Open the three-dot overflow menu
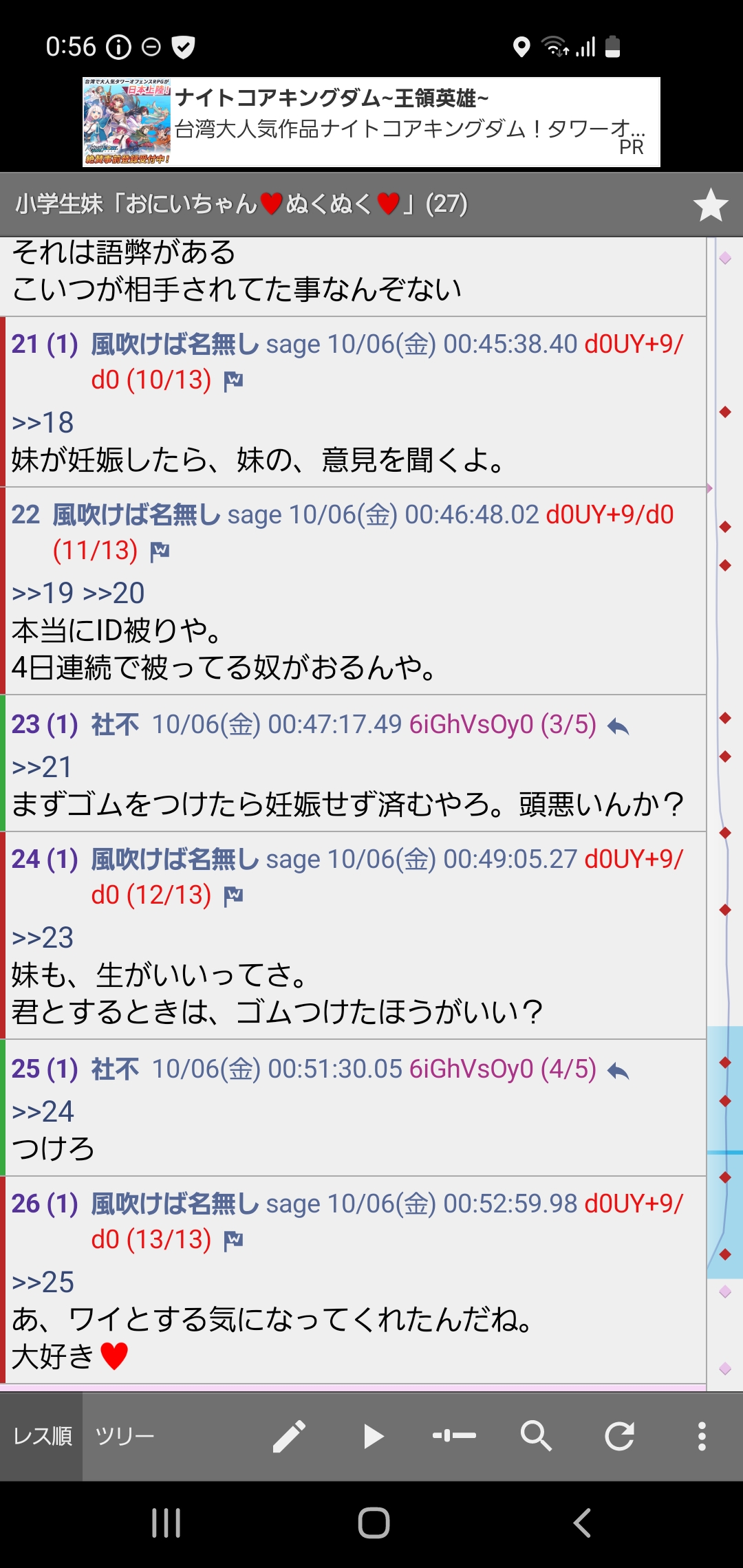This screenshot has width=743, height=1568. click(702, 1437)
